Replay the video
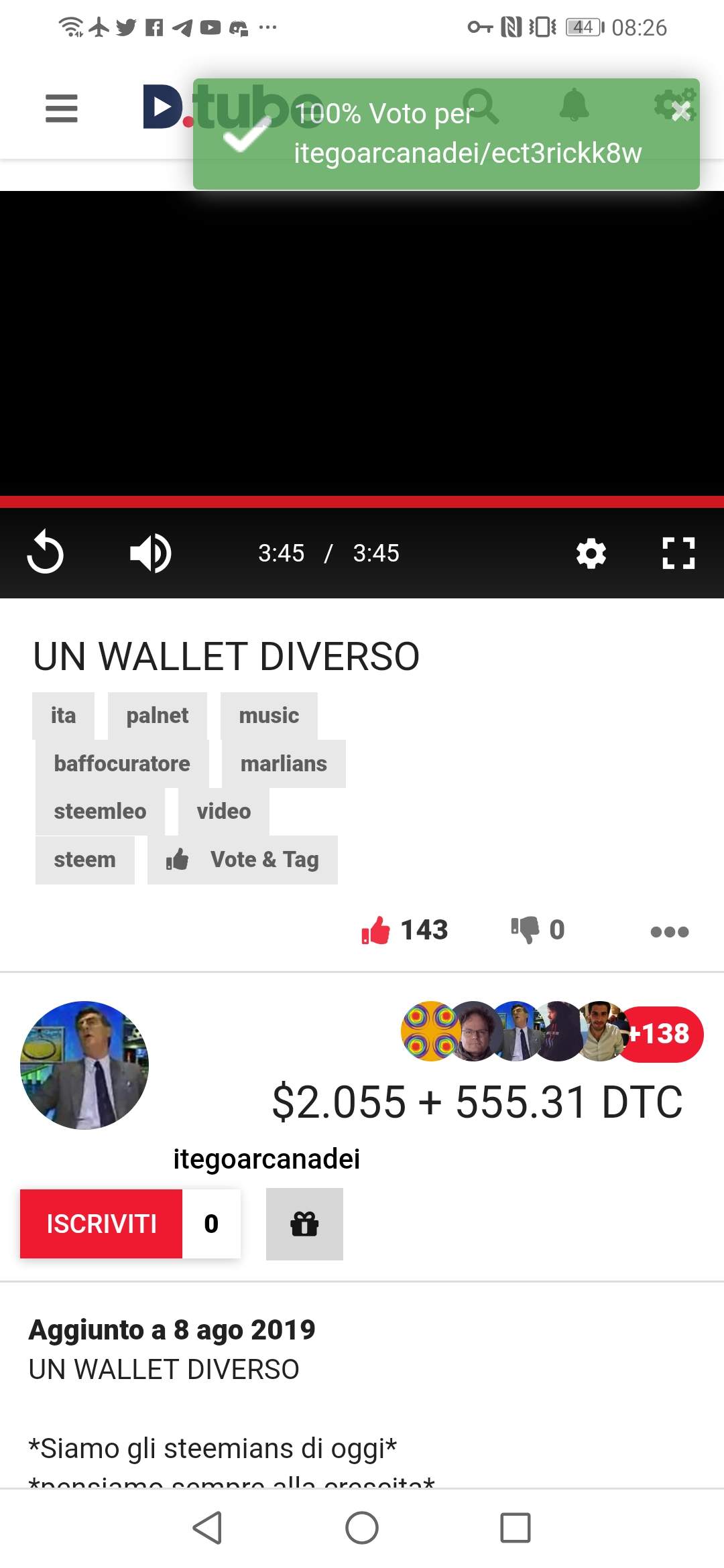724x1568 pixels. [x=45, y=553]
